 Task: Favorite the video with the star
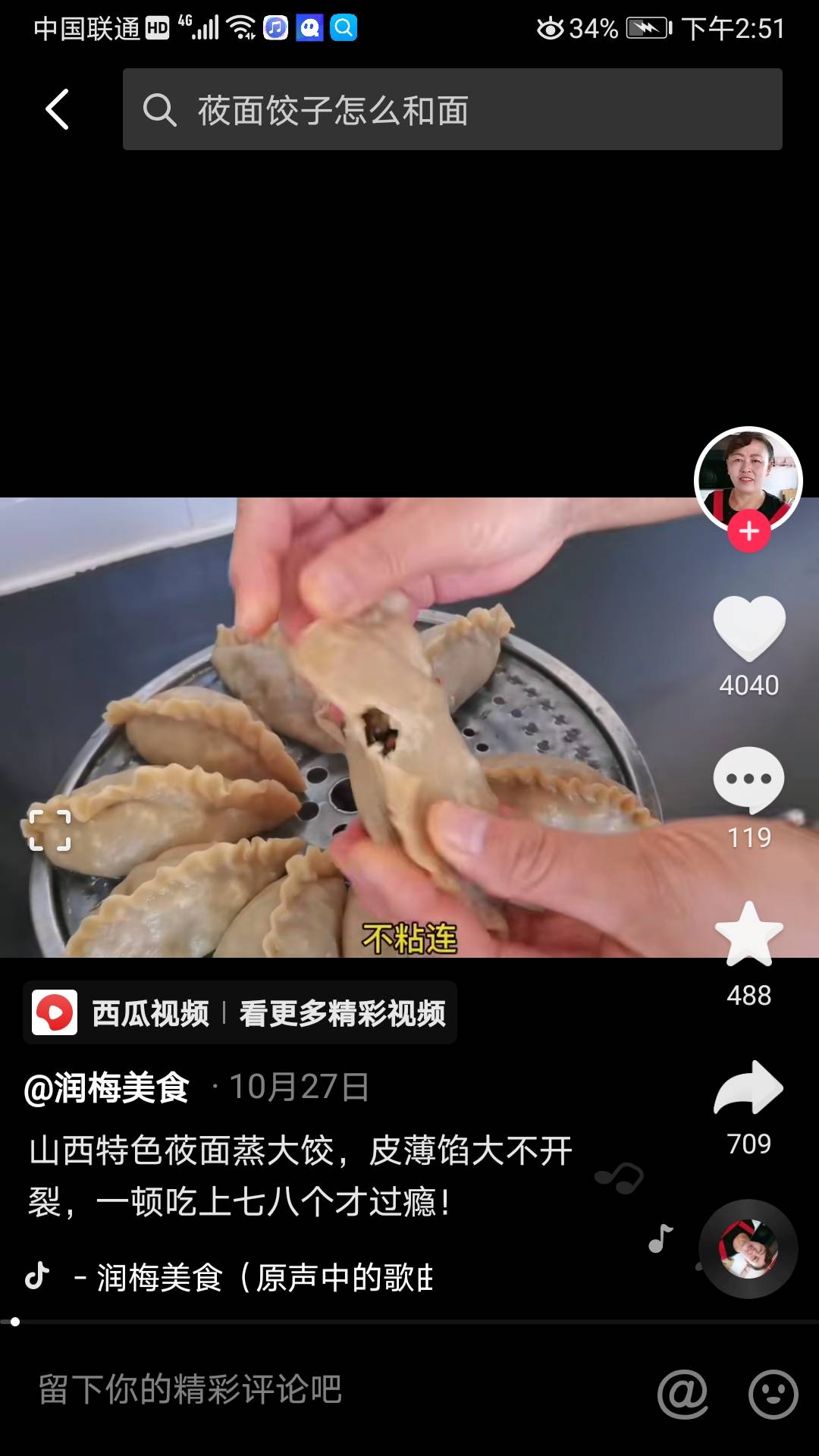point(749,934)
